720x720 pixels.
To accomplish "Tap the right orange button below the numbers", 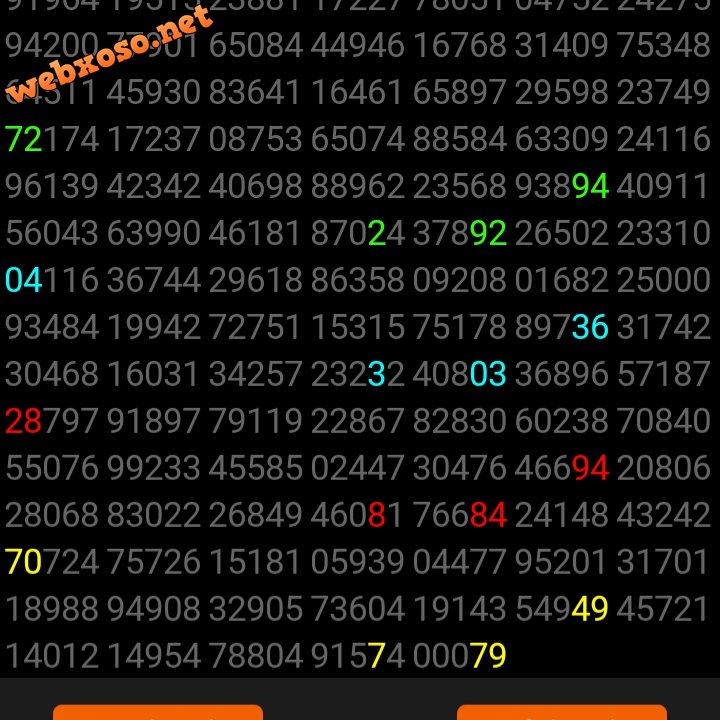I will point(561,712).
